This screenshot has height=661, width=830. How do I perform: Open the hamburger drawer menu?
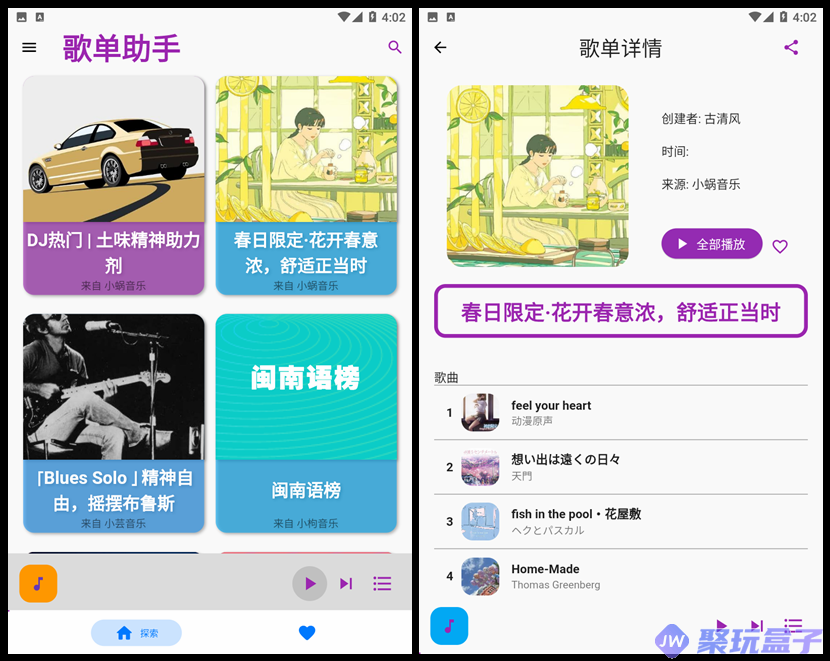[29, 47]
